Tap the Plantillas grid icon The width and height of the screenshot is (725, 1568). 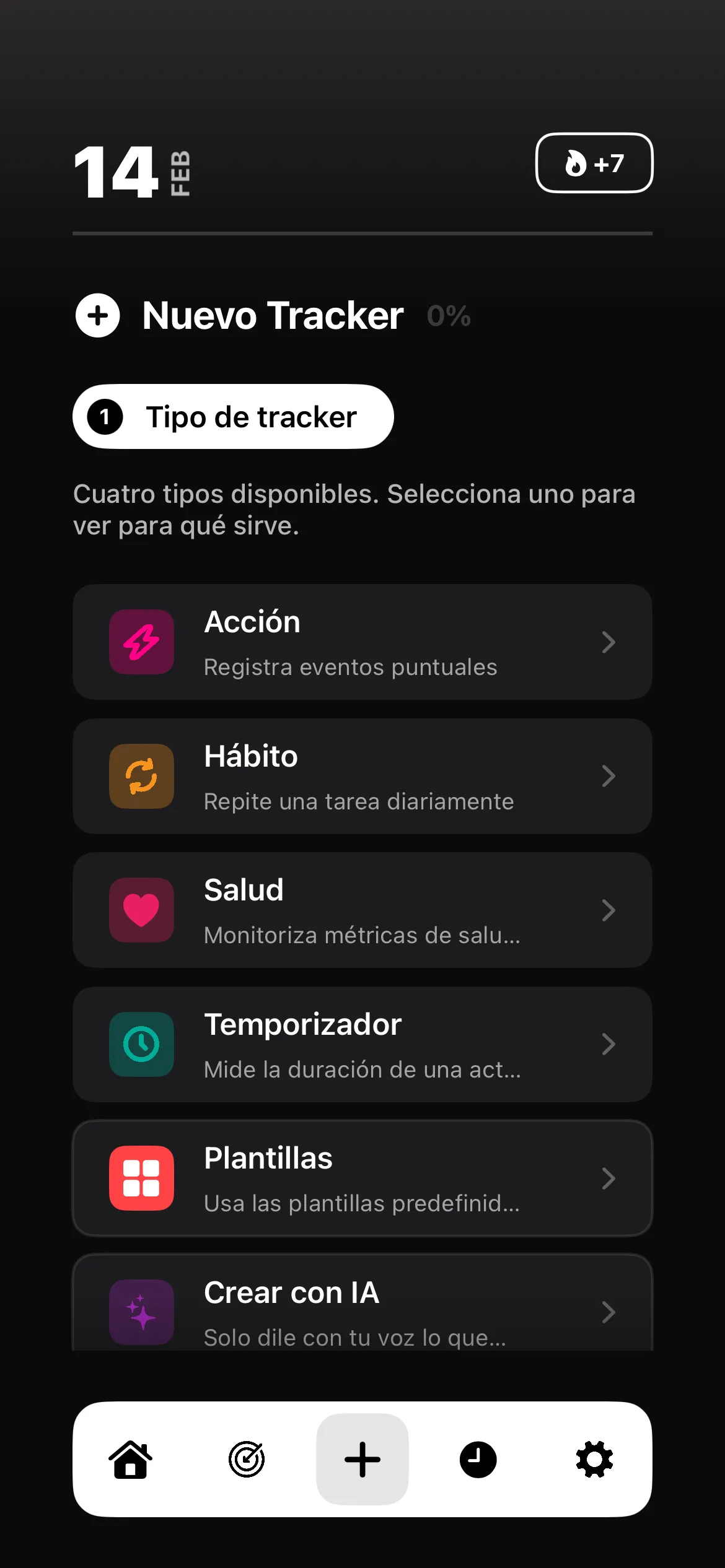click(141, 1177)
